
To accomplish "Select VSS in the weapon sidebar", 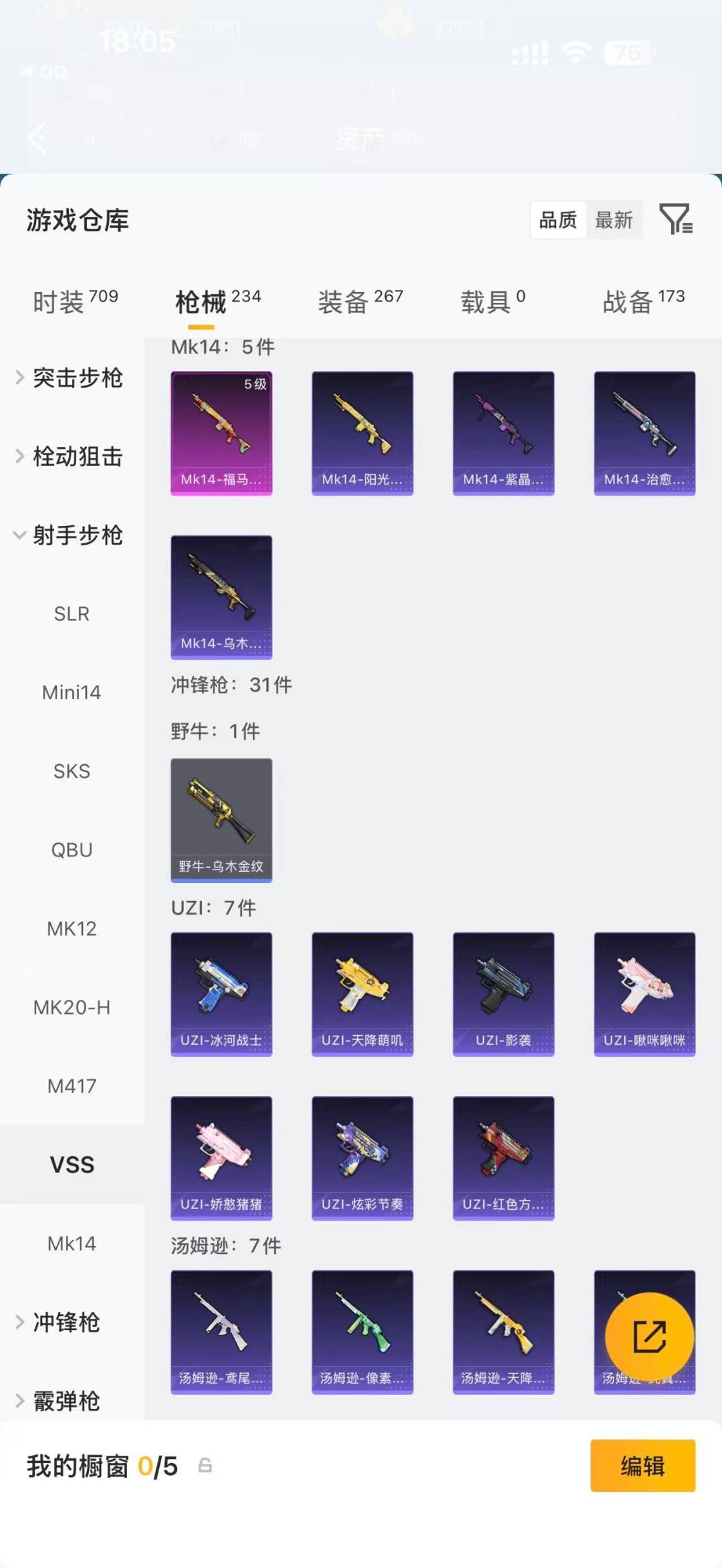I will (x=72, y=1164).
